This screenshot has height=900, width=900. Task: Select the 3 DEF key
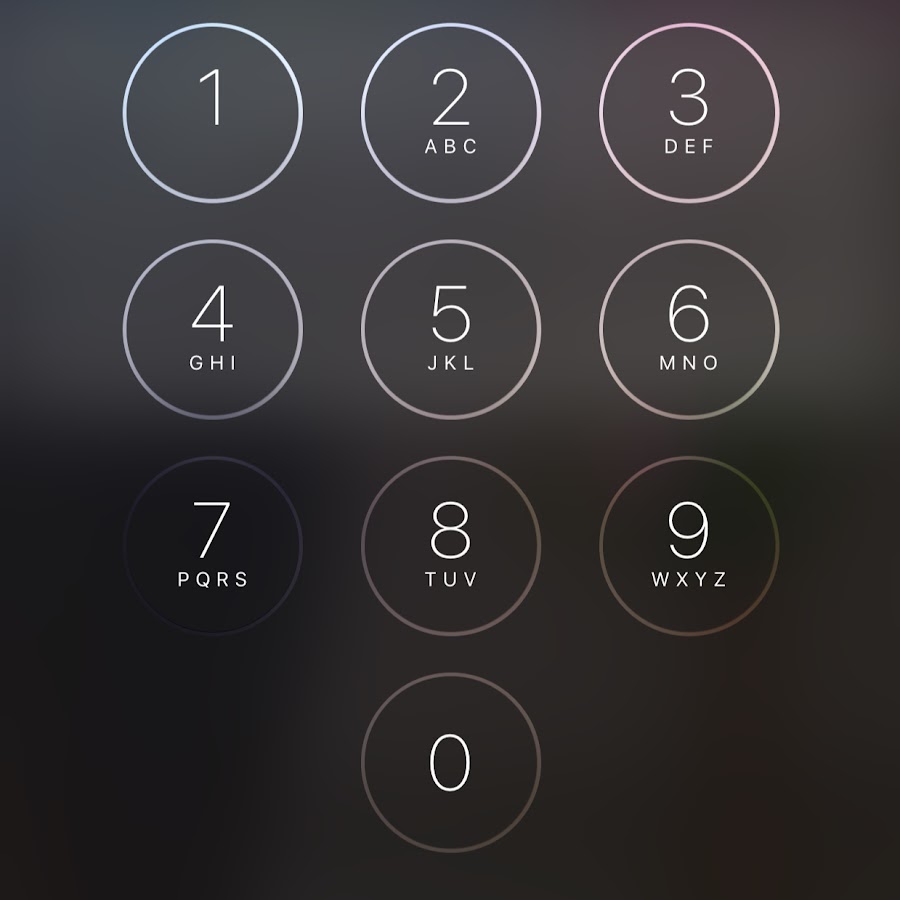[688, 110]
